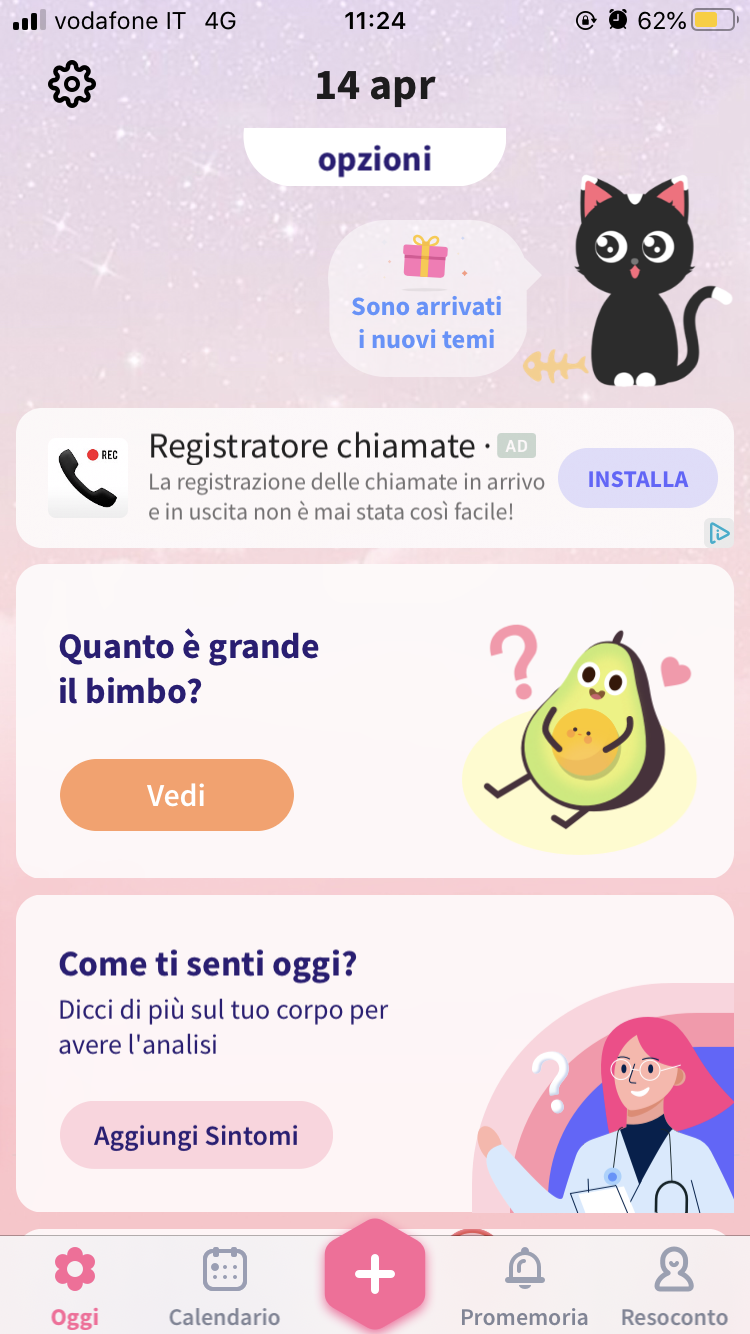The height and width of the screenshot is (1334, 750).
Task: Switch to the Calendario tab
Action: click(224, 1286)
